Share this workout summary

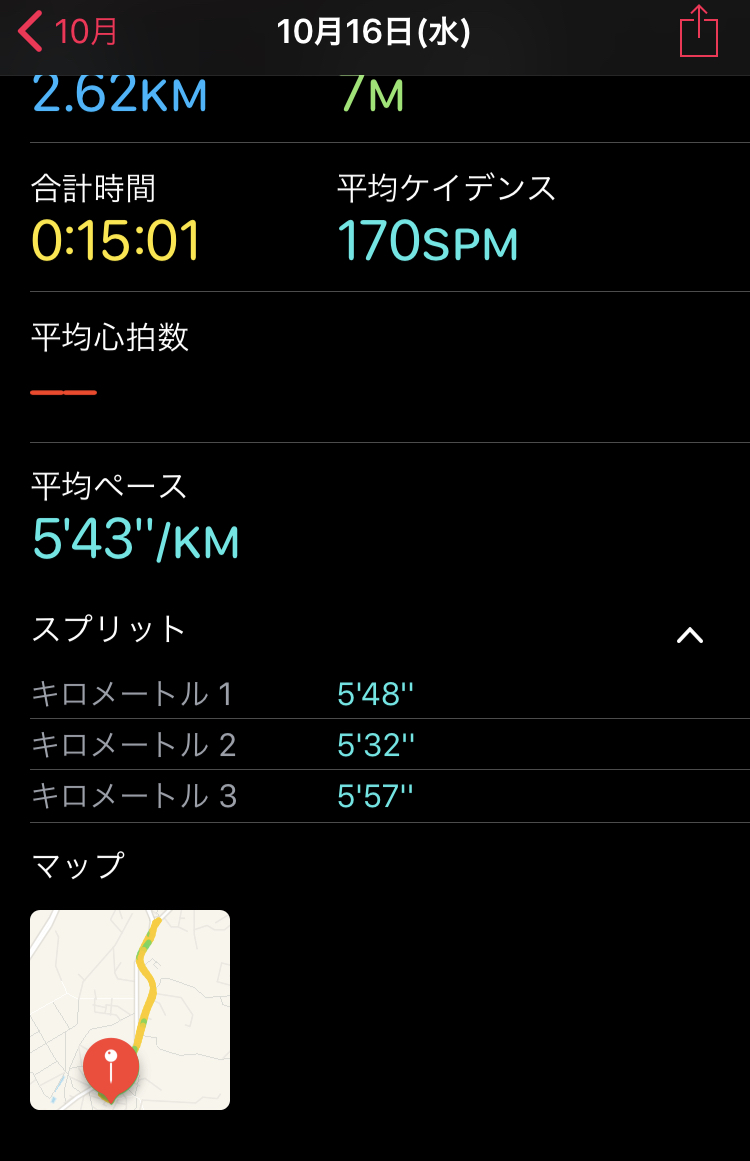point(698,32)
